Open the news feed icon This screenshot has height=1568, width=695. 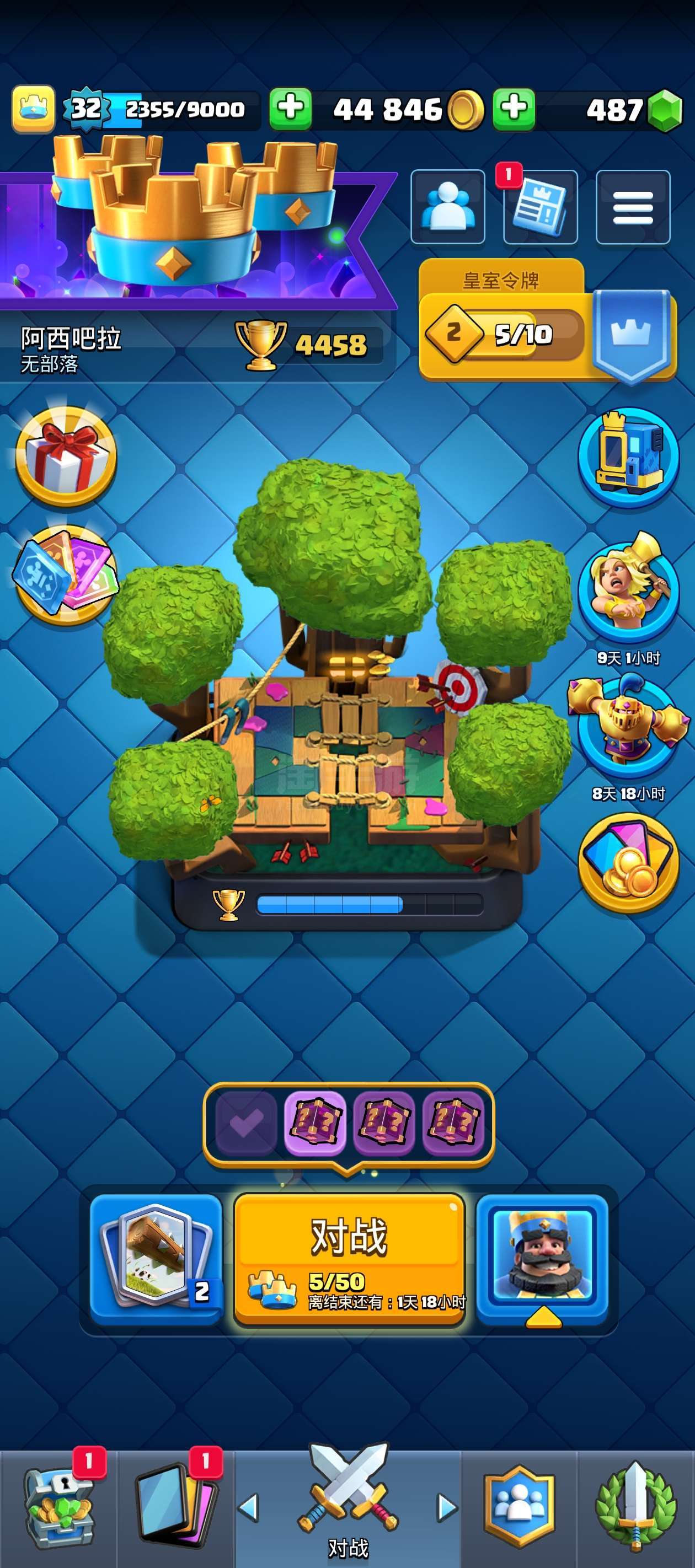[x=541, y=207]
